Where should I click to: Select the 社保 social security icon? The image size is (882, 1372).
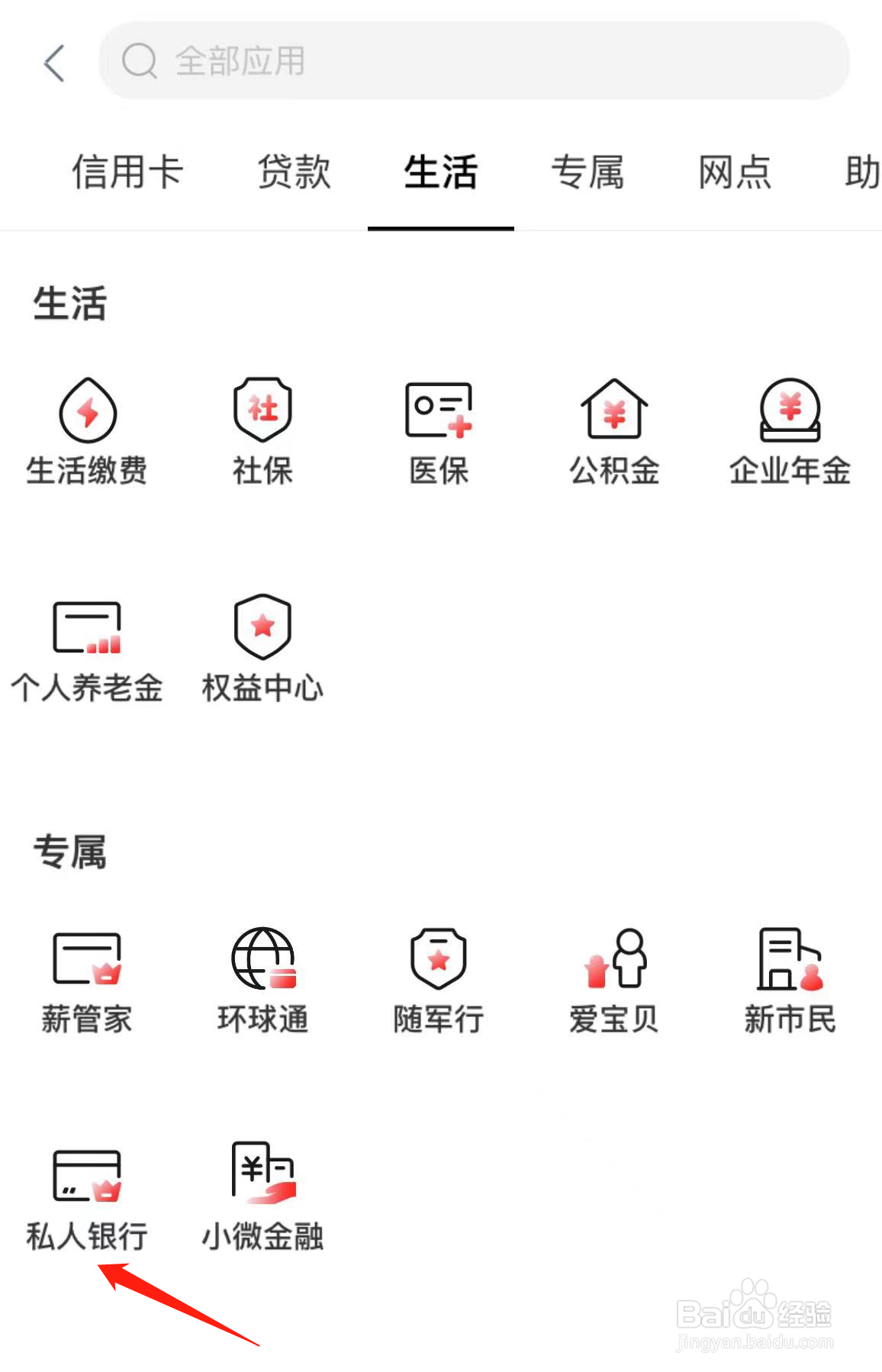point(262,431)
